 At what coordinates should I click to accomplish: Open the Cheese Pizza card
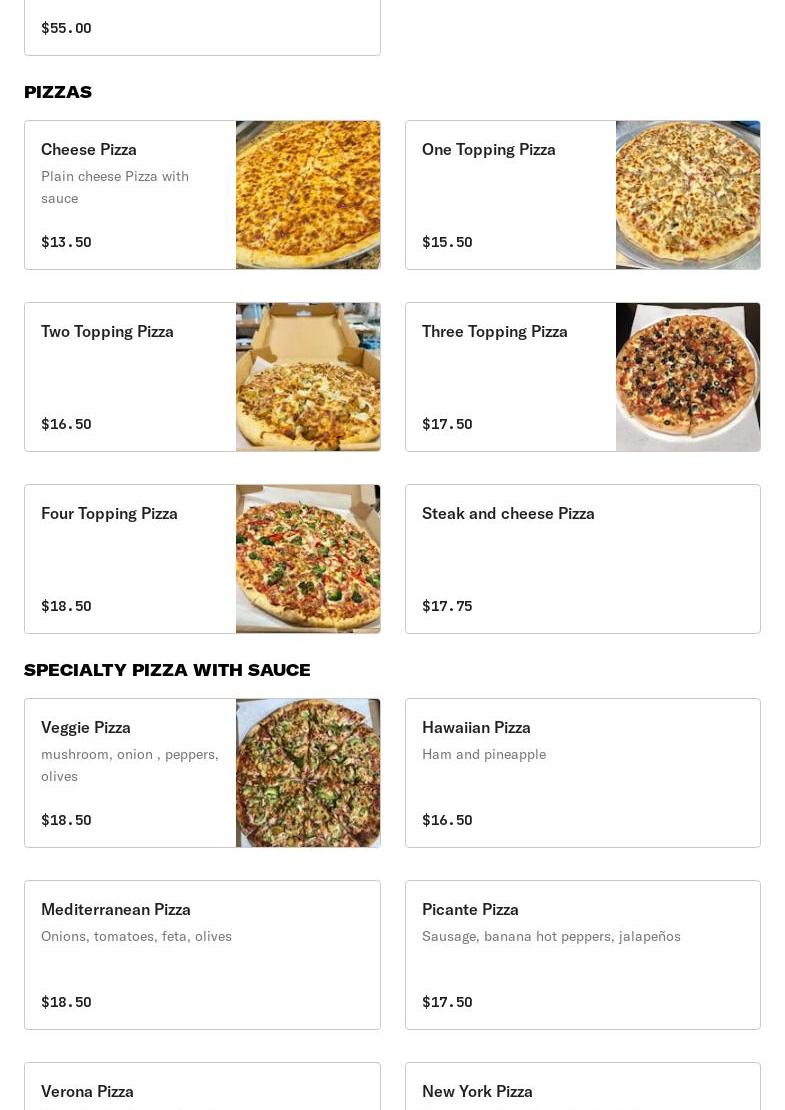pos(202,195)
